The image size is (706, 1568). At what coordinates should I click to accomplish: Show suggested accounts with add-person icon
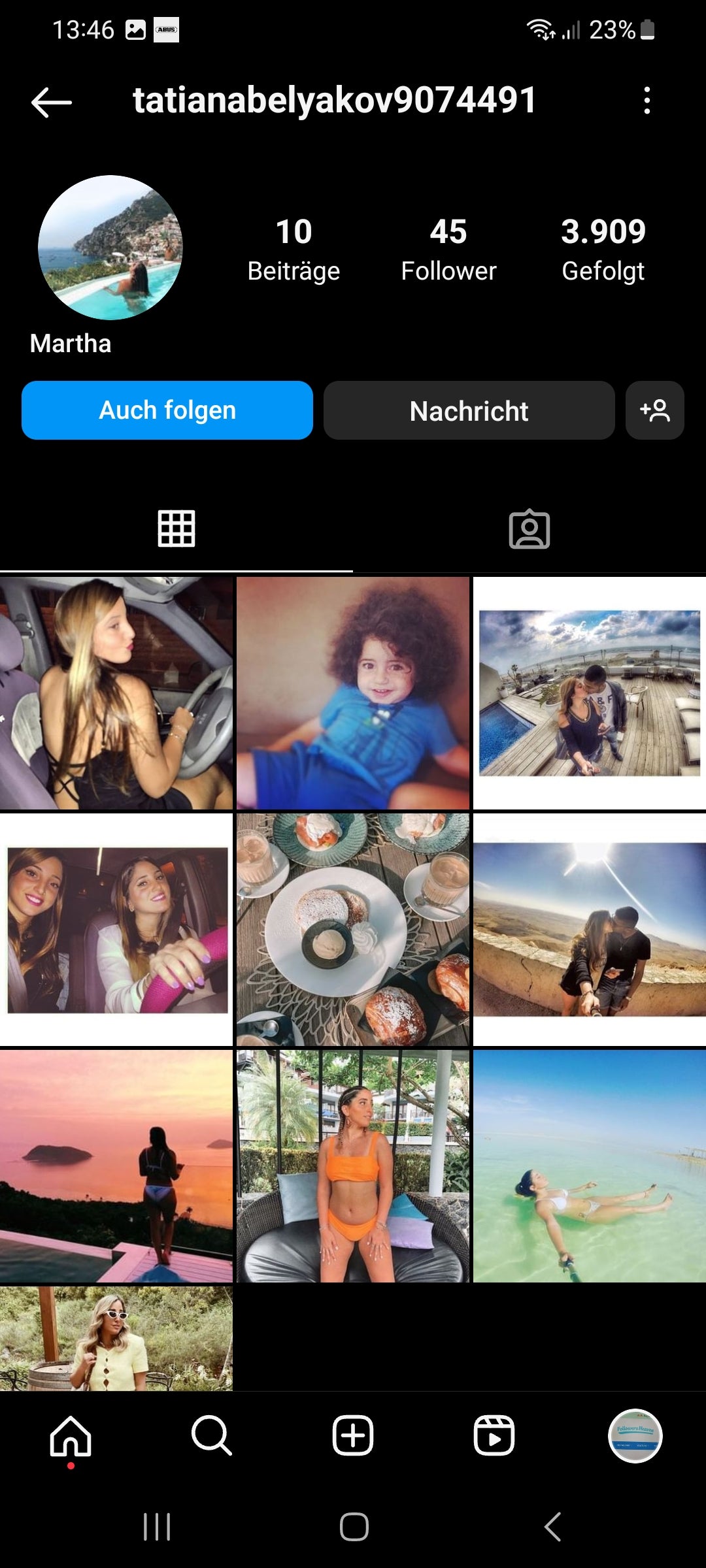point(654,410)
